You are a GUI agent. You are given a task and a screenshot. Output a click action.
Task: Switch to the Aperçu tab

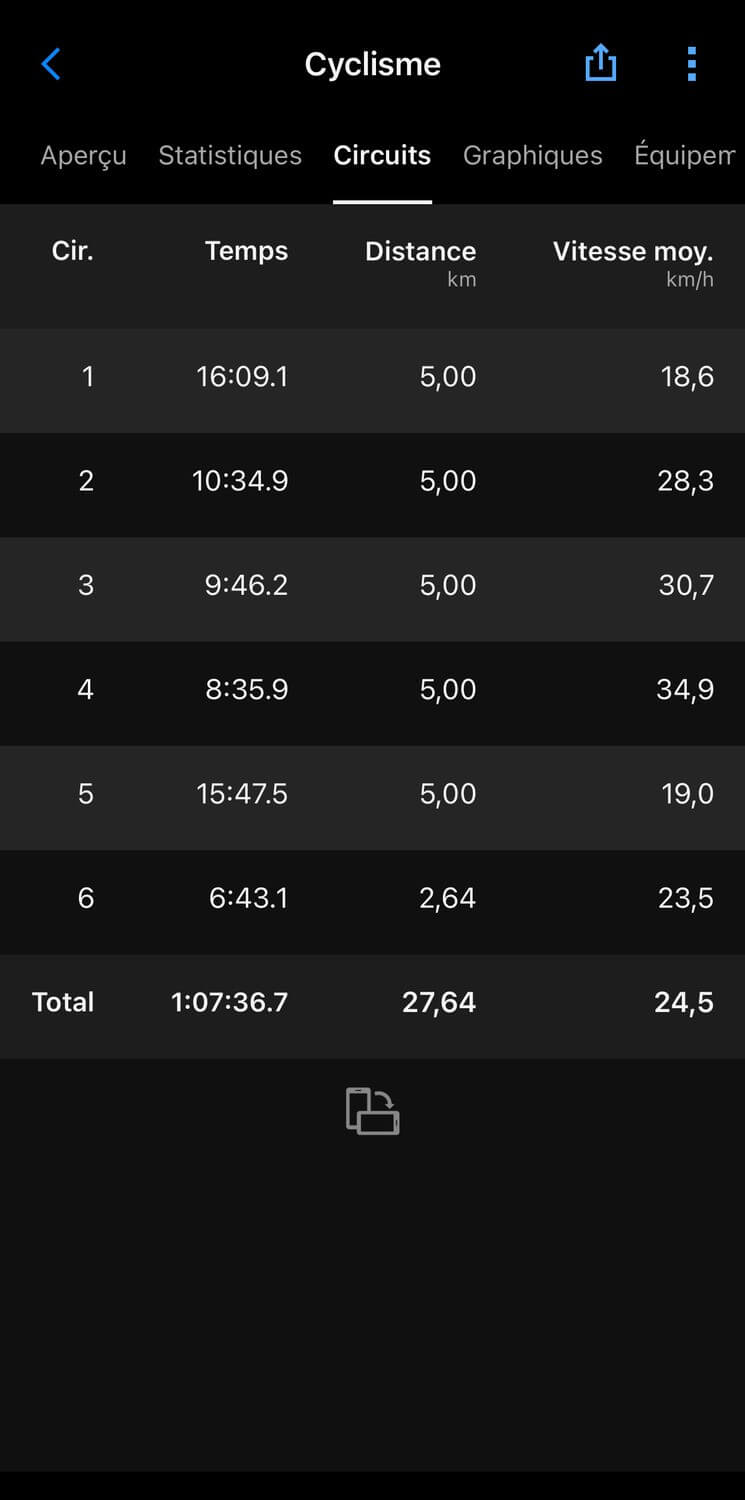[x=83, y=156]
